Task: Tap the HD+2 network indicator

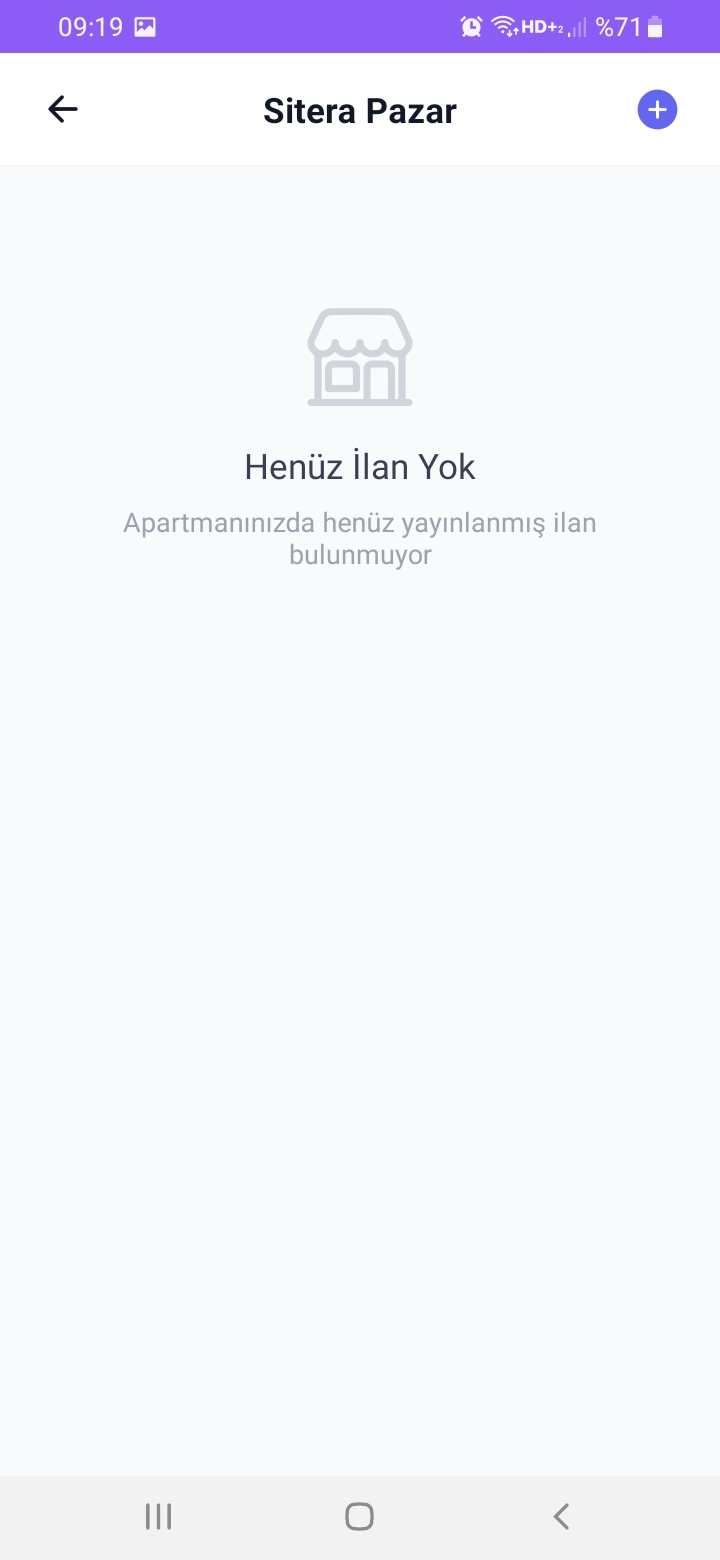Action: tap(540, 26)
